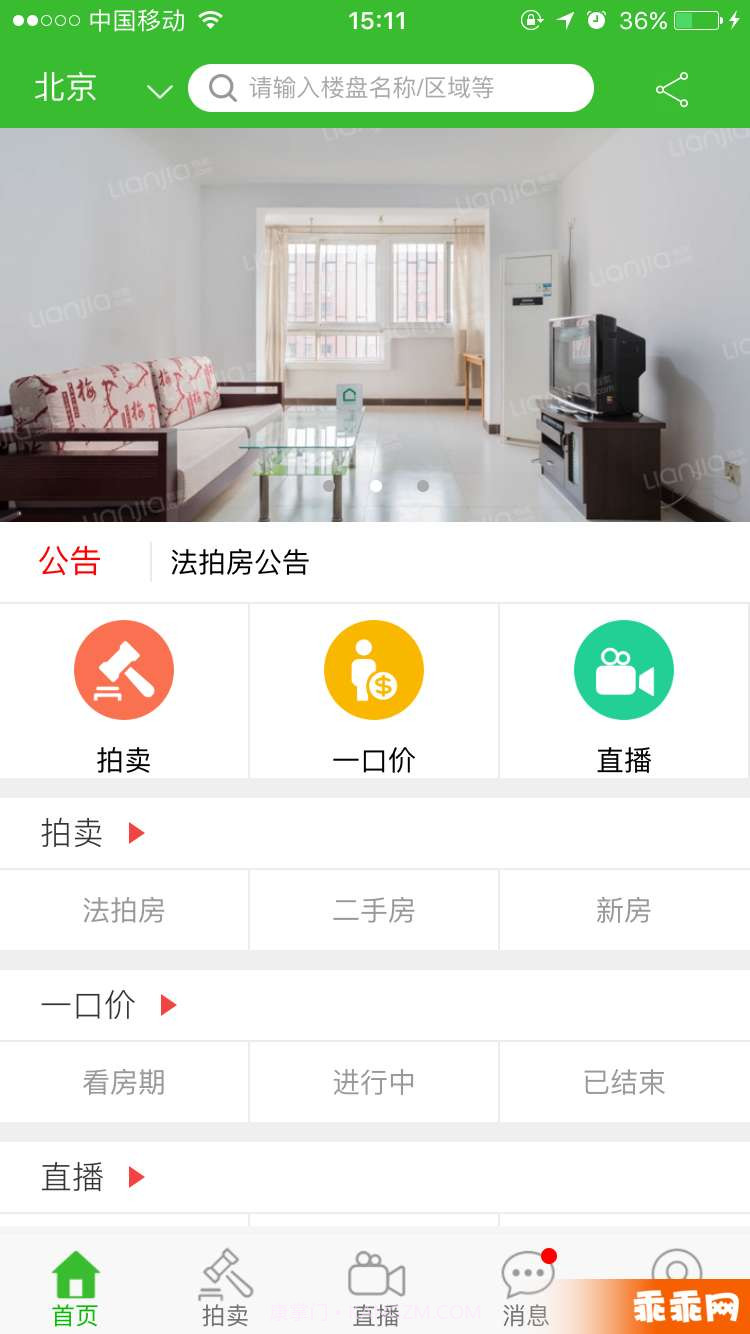Screen dimensions: 750x1334
Task: Open the 法拍房公告 announcement link
Action: click(238, 562)
